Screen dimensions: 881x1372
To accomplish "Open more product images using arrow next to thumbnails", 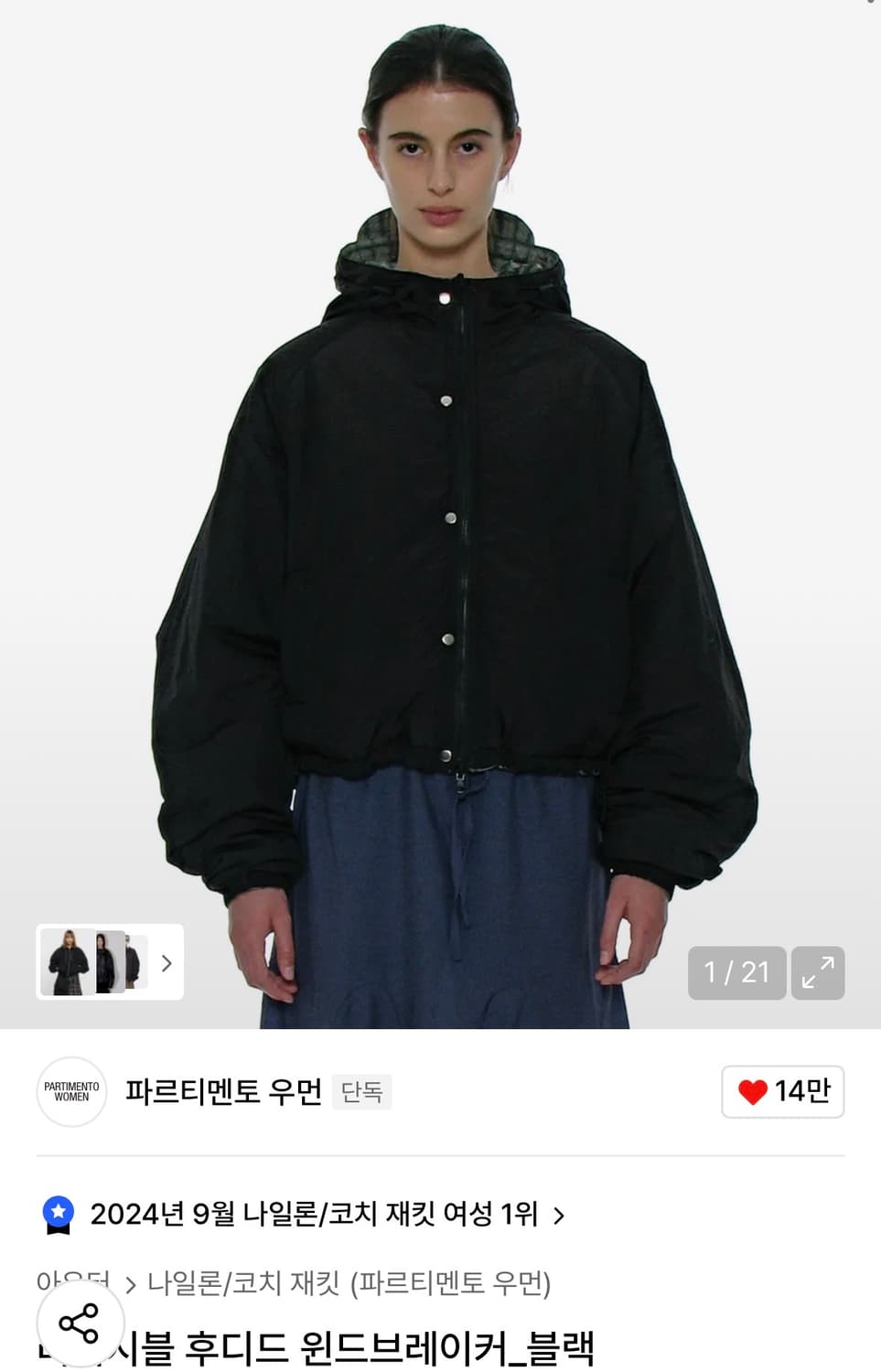I will (x=167, y=963).
